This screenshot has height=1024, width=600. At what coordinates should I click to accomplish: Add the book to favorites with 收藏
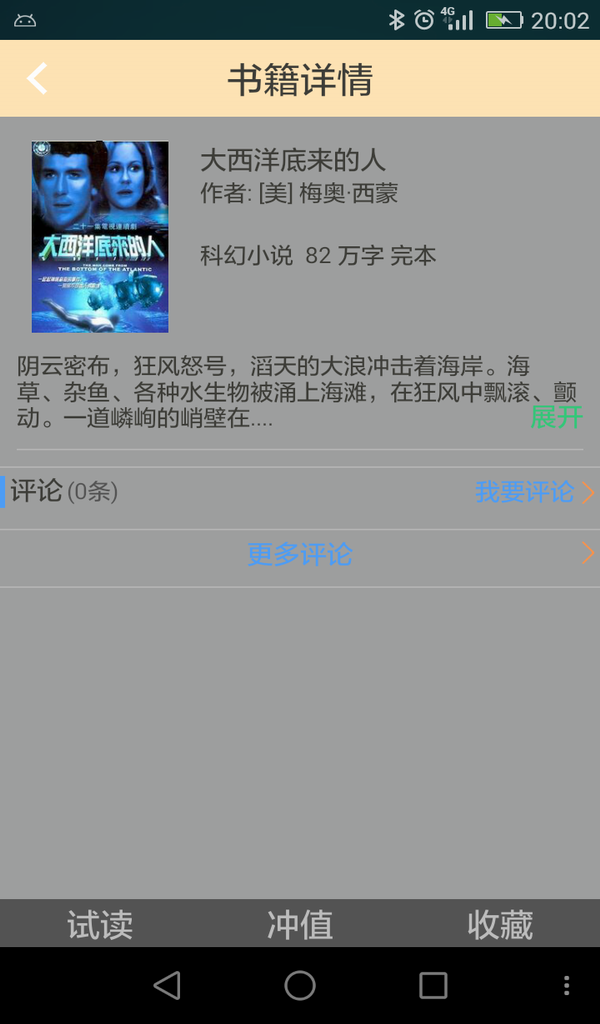(500, 924)
